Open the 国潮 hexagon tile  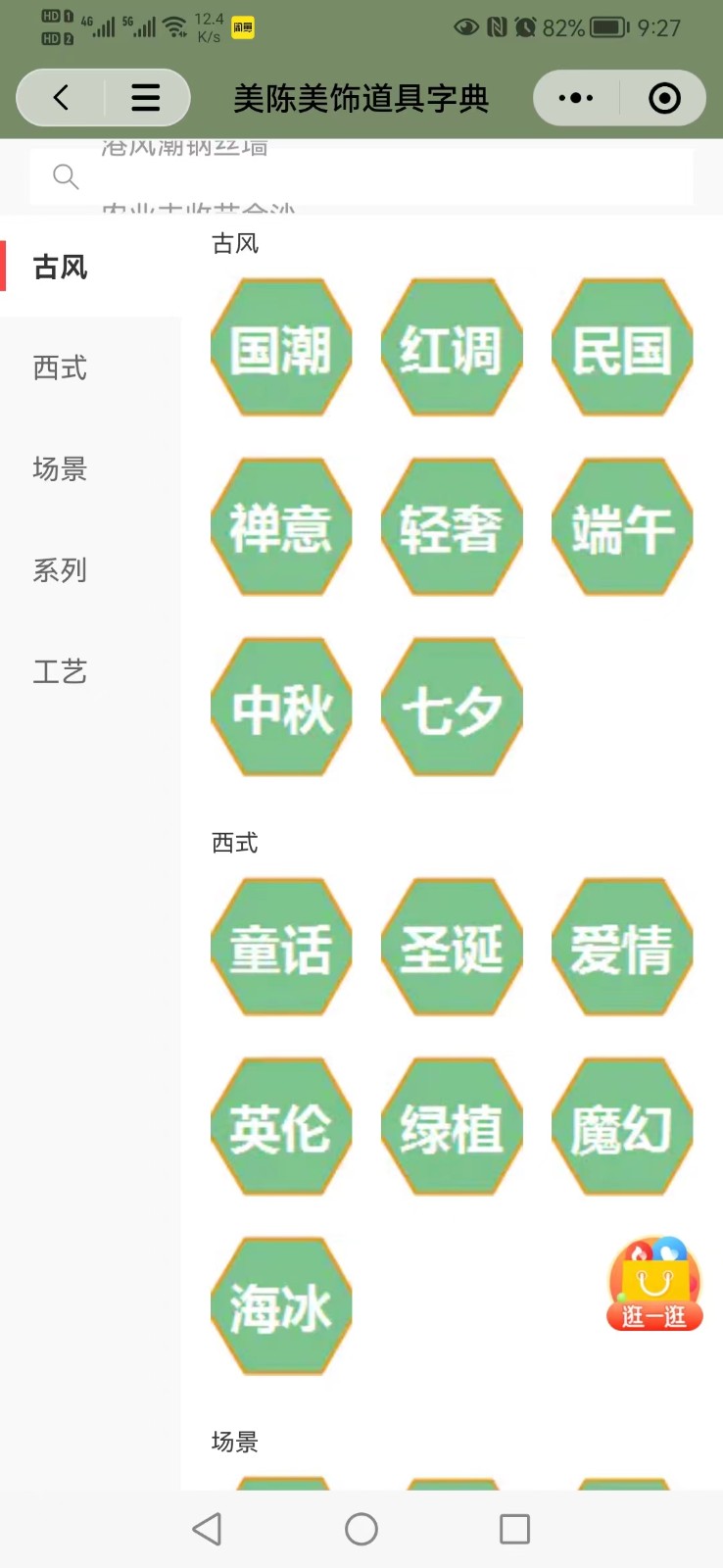[281, 349]
